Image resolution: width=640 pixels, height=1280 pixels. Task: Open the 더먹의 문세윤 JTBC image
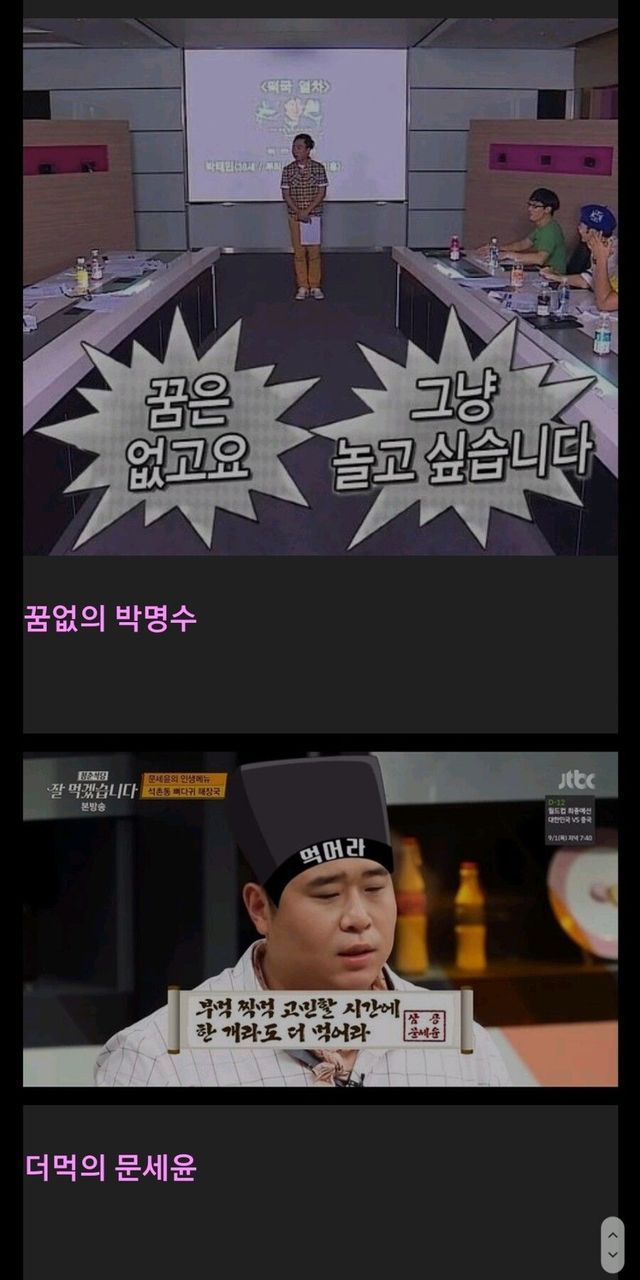320,919
